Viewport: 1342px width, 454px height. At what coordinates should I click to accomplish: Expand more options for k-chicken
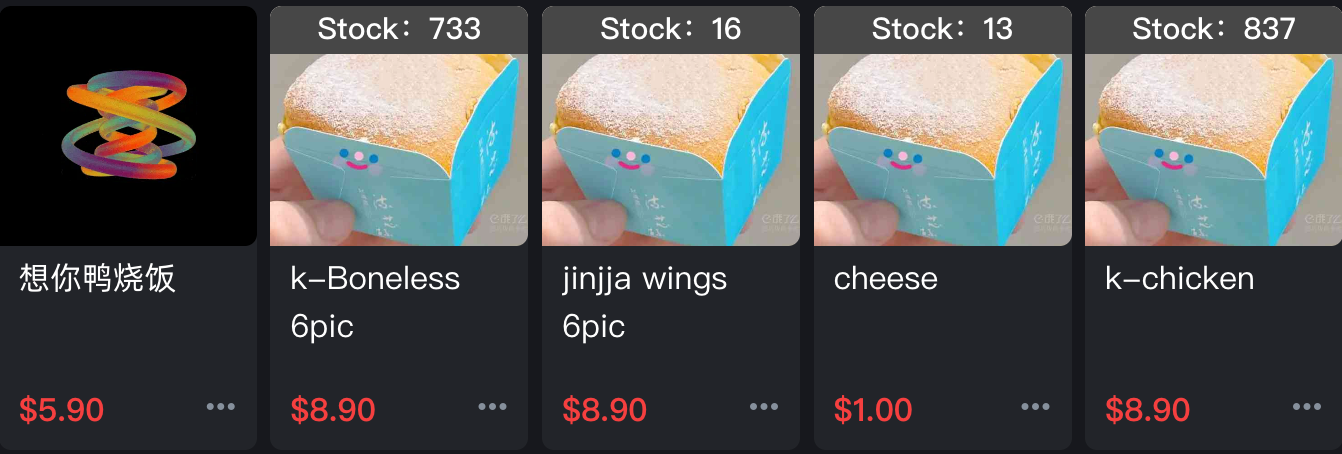[1306, 407]
